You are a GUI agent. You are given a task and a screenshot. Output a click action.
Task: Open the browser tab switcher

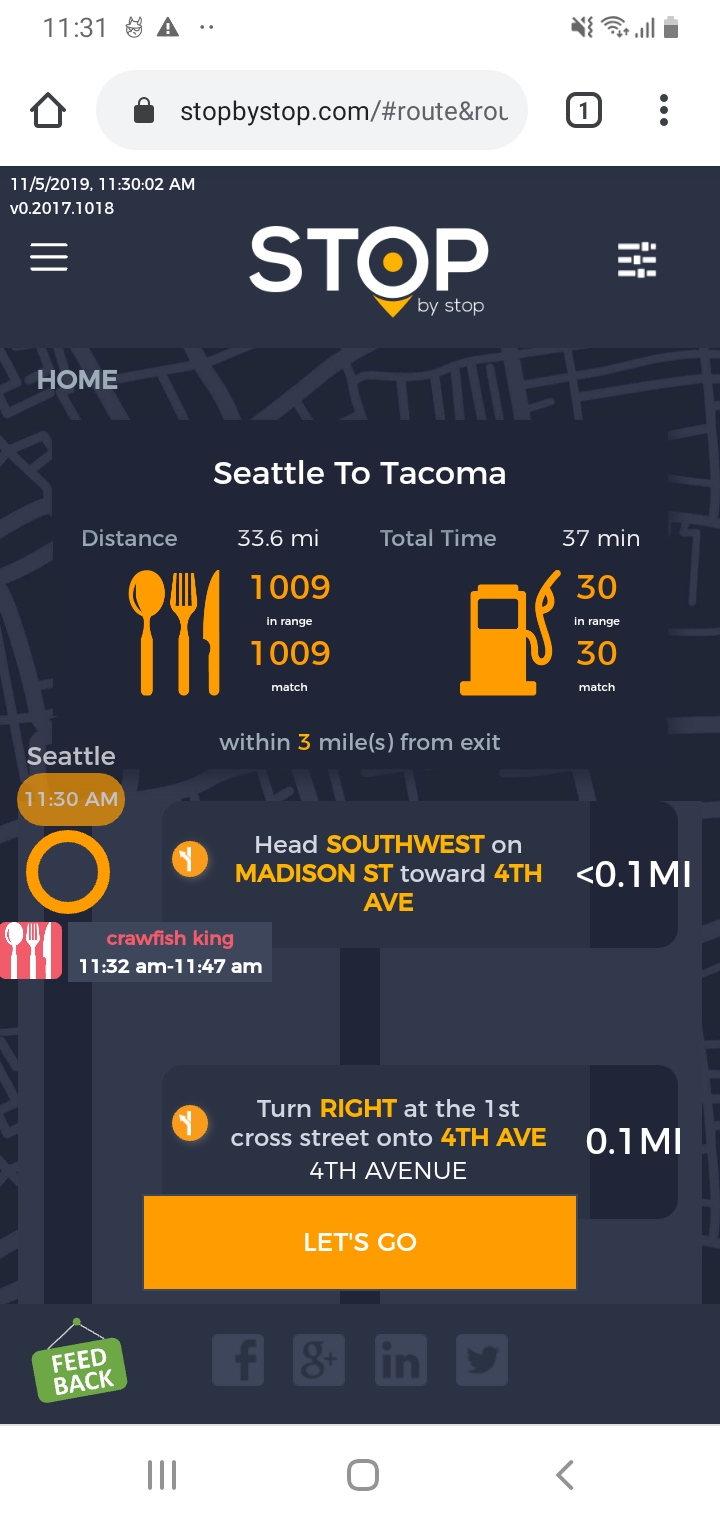[x=584, y=110]
